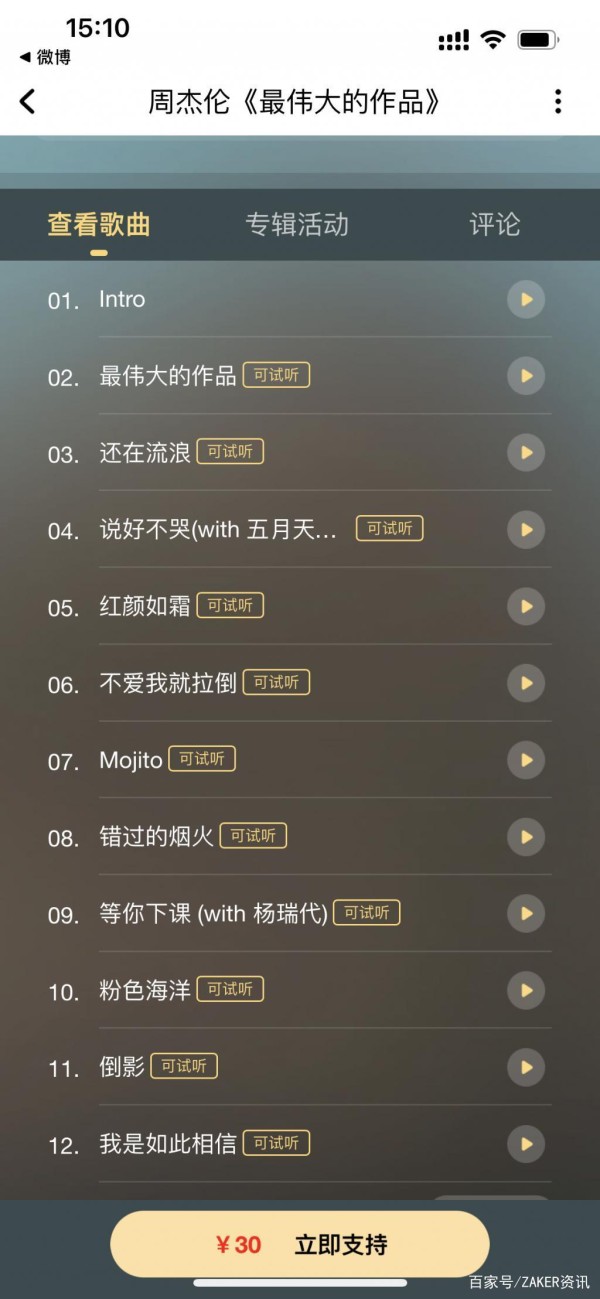This screenshot has width=600, height=1299.
Task: Play song 倒影
Action: point(526,1067)
